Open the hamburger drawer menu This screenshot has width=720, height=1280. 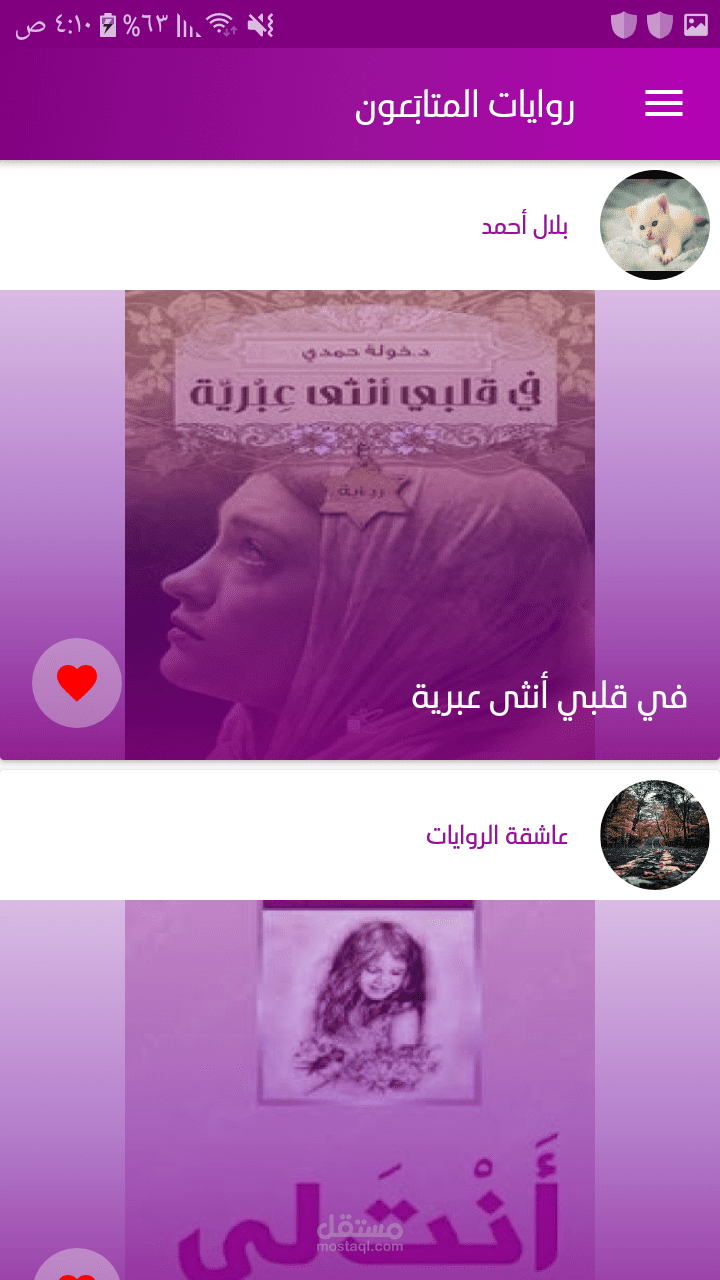tap(664, 104)
